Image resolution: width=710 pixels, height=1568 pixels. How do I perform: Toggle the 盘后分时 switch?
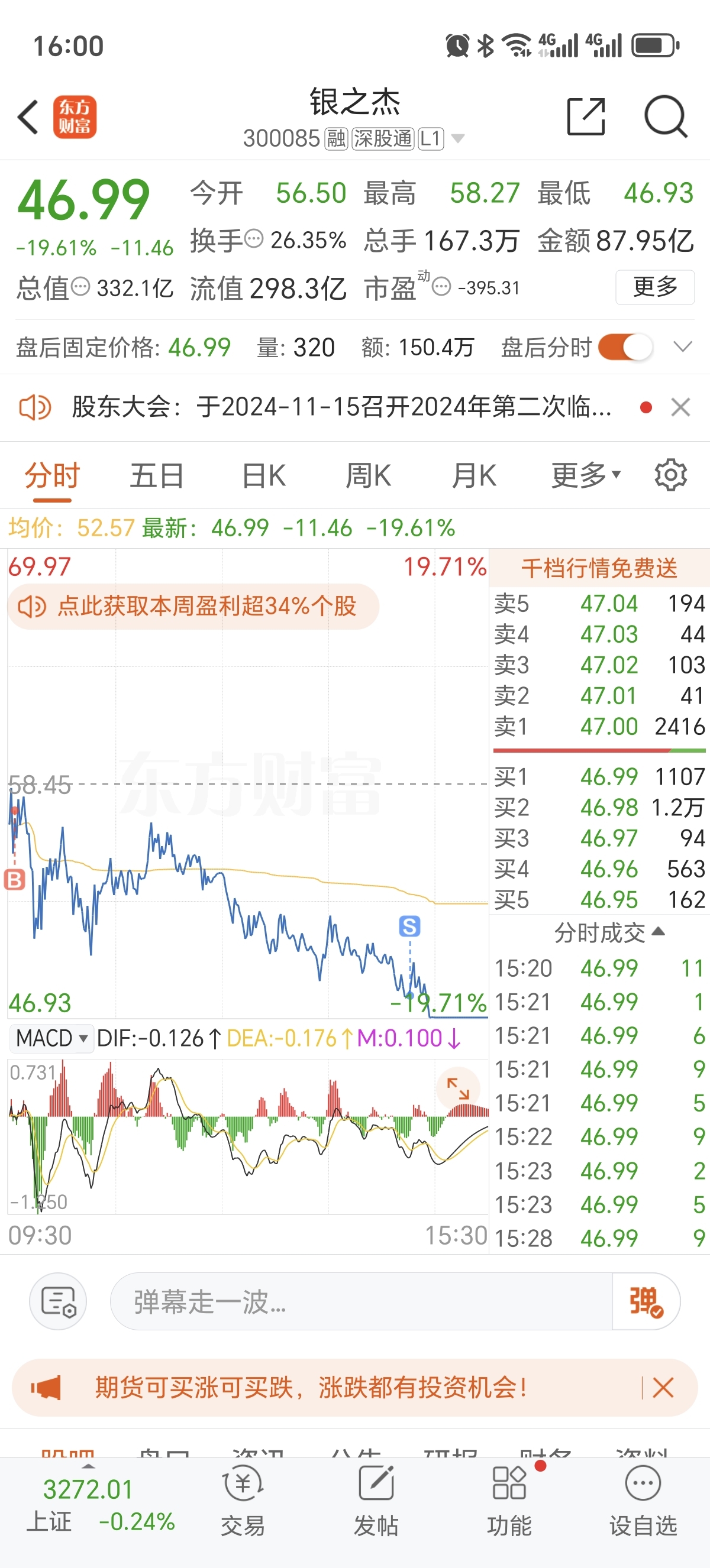625,348
